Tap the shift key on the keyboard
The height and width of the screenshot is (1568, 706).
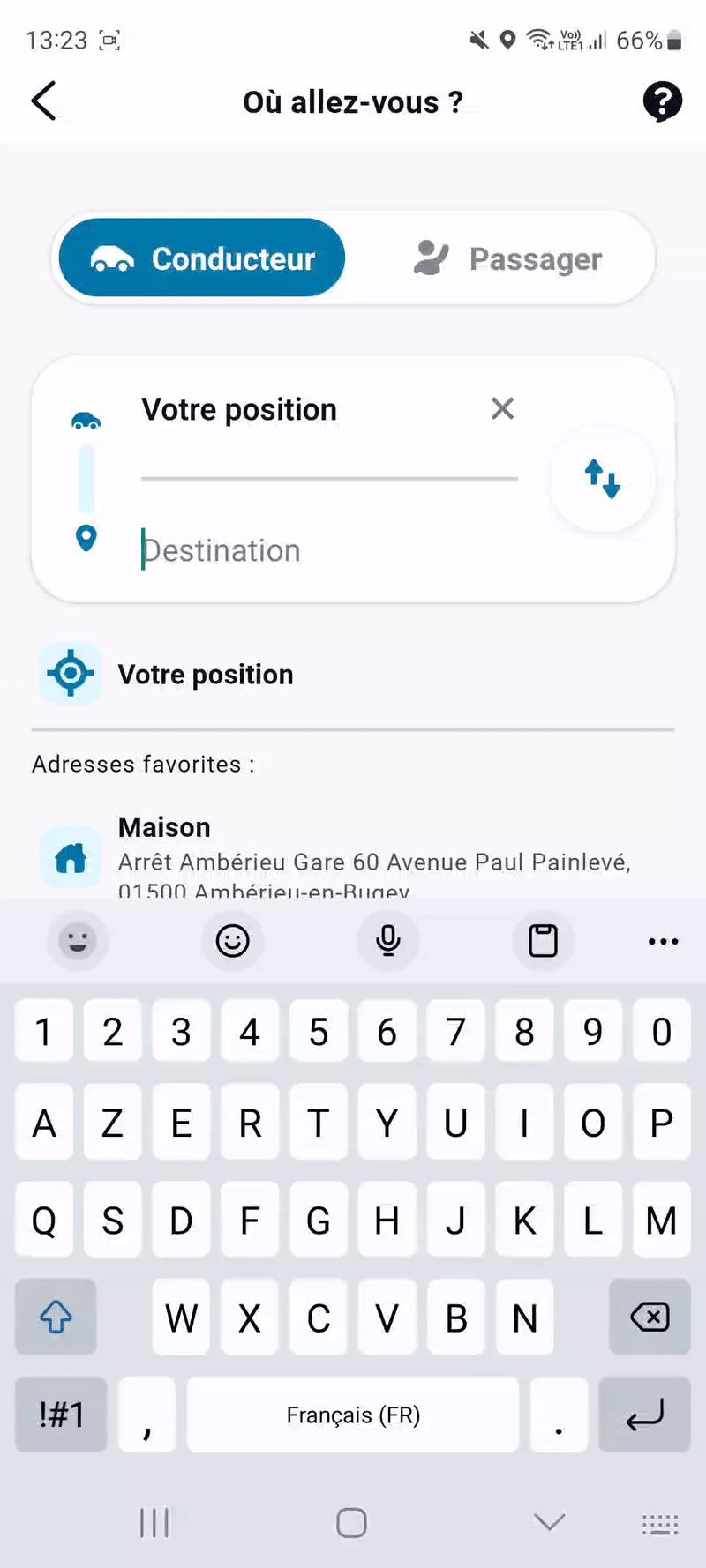point(56,1318)
